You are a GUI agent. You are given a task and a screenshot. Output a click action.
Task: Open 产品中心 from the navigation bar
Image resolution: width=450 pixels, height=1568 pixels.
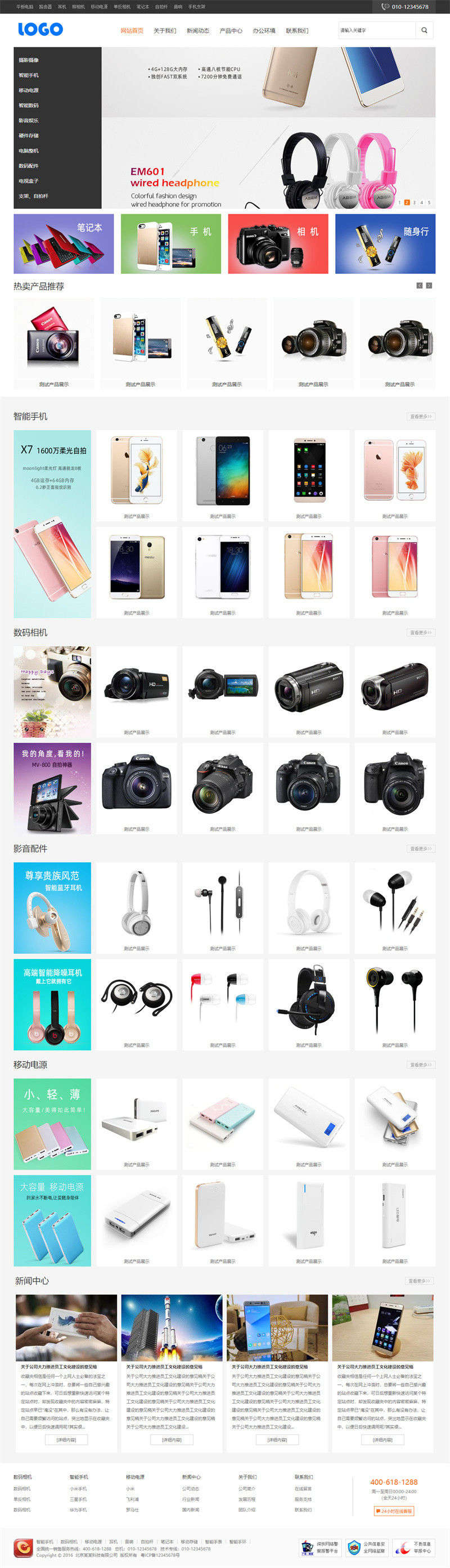(x=231, y=30)
